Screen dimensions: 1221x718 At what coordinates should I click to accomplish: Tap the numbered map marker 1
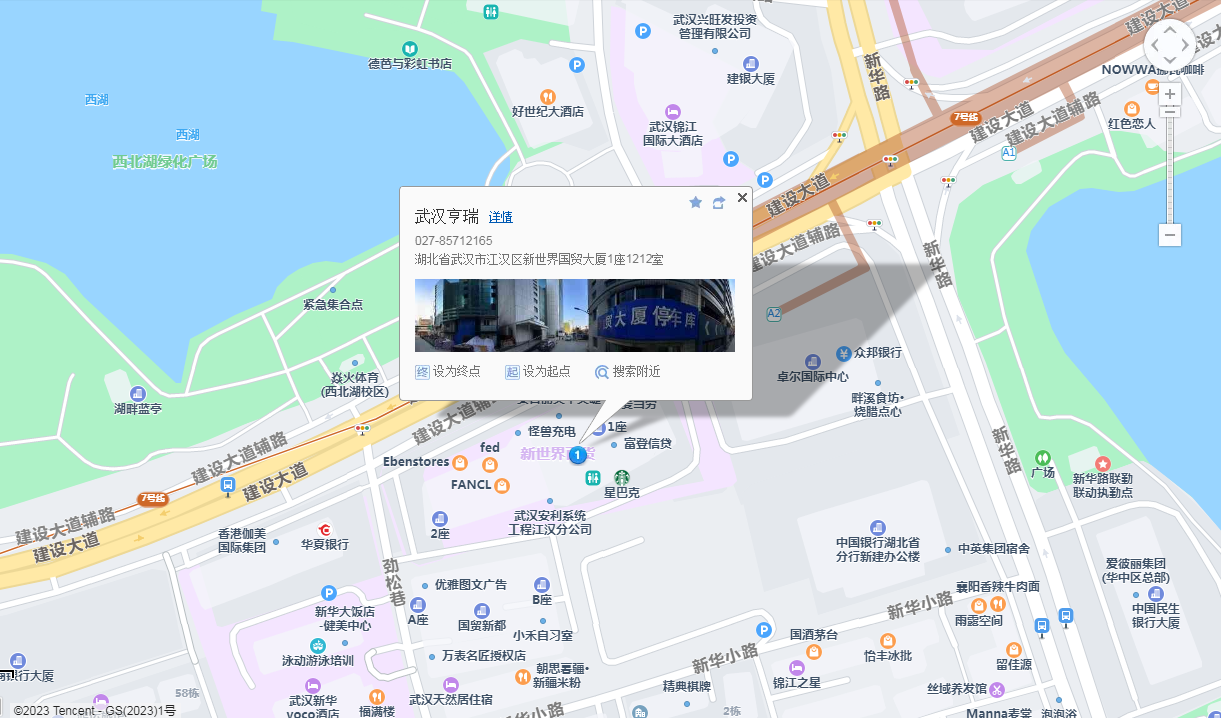click(x=578, y=456)
